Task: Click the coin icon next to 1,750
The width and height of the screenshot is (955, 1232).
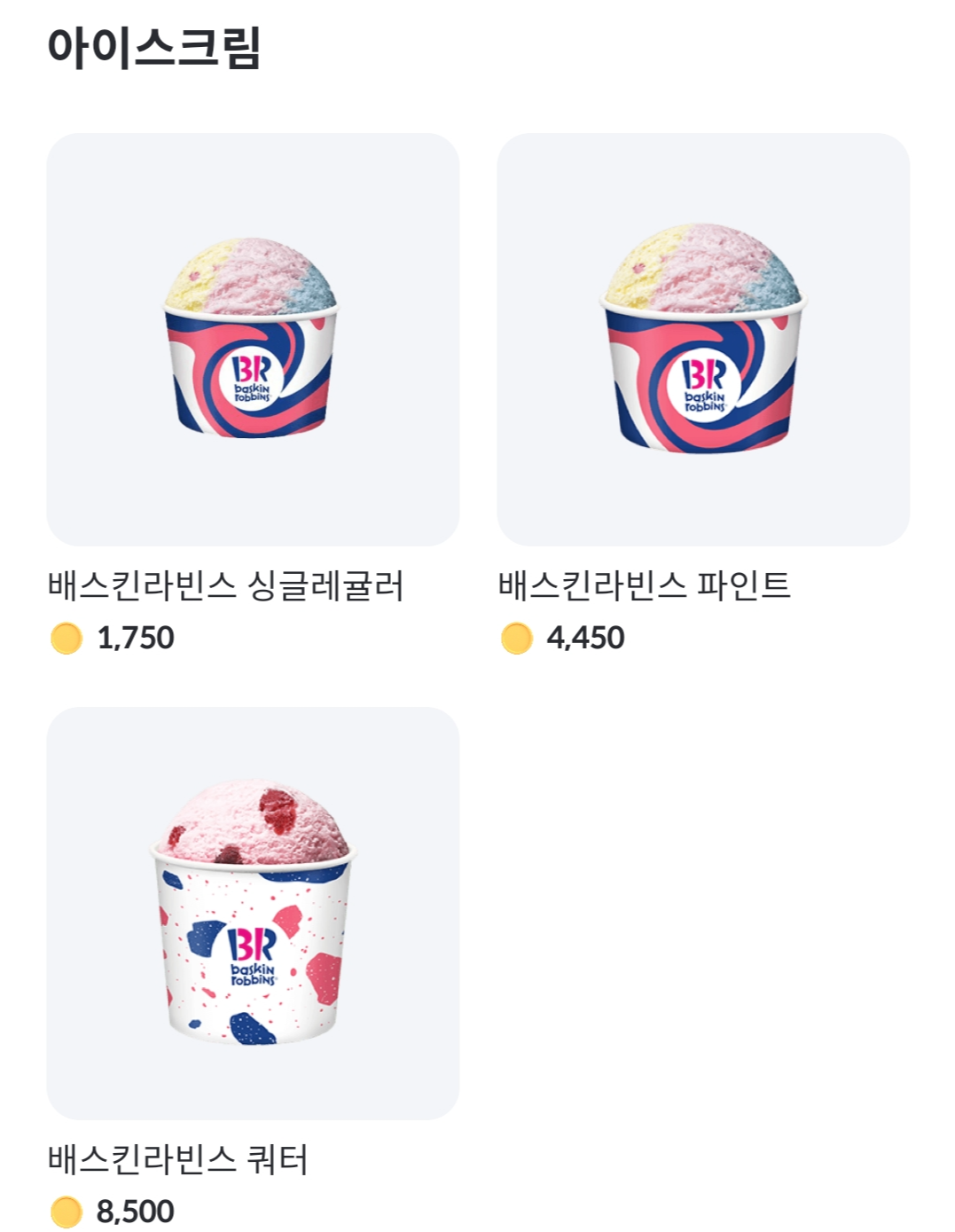Action: click(67, 637)
